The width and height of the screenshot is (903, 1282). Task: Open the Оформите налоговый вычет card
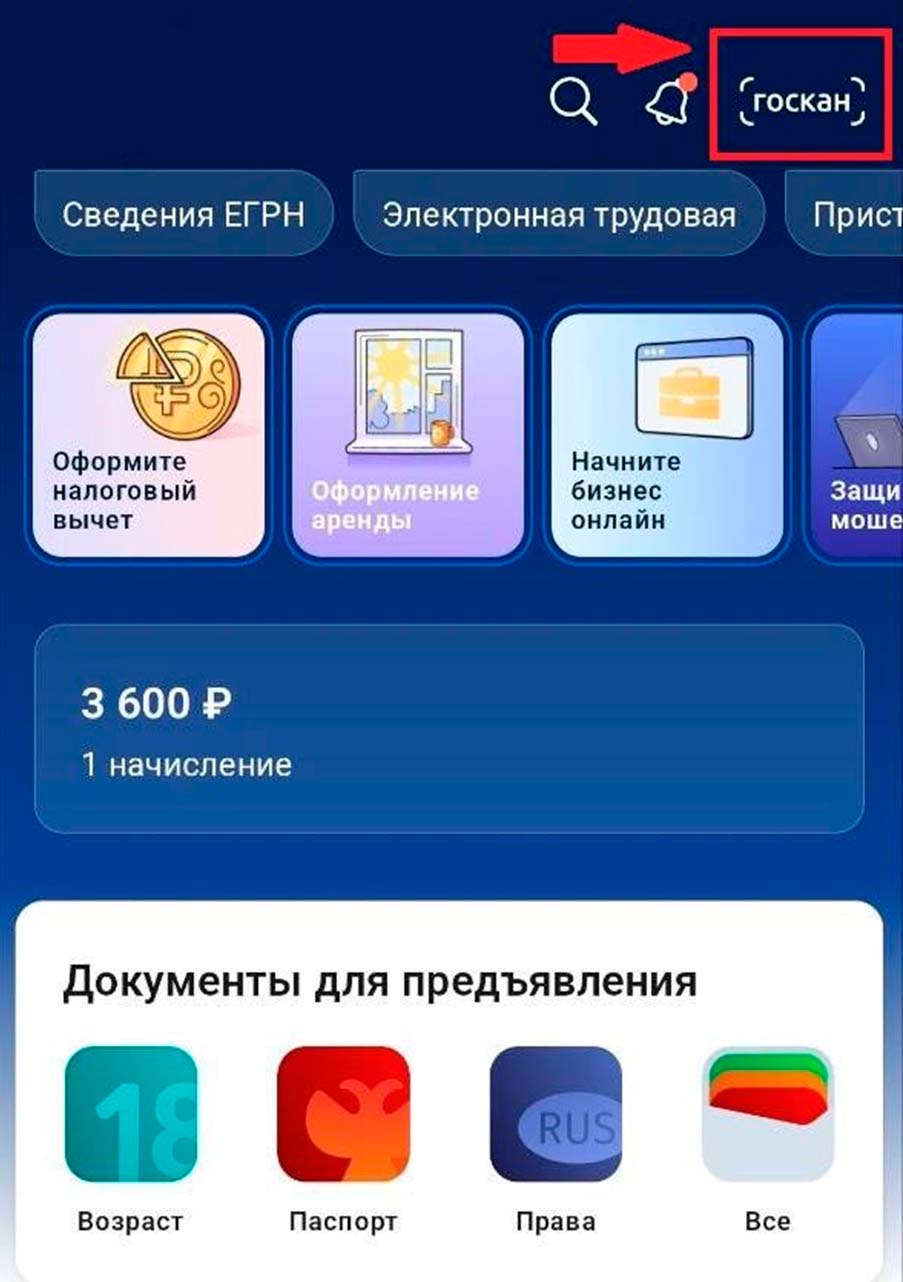point(150,435)
